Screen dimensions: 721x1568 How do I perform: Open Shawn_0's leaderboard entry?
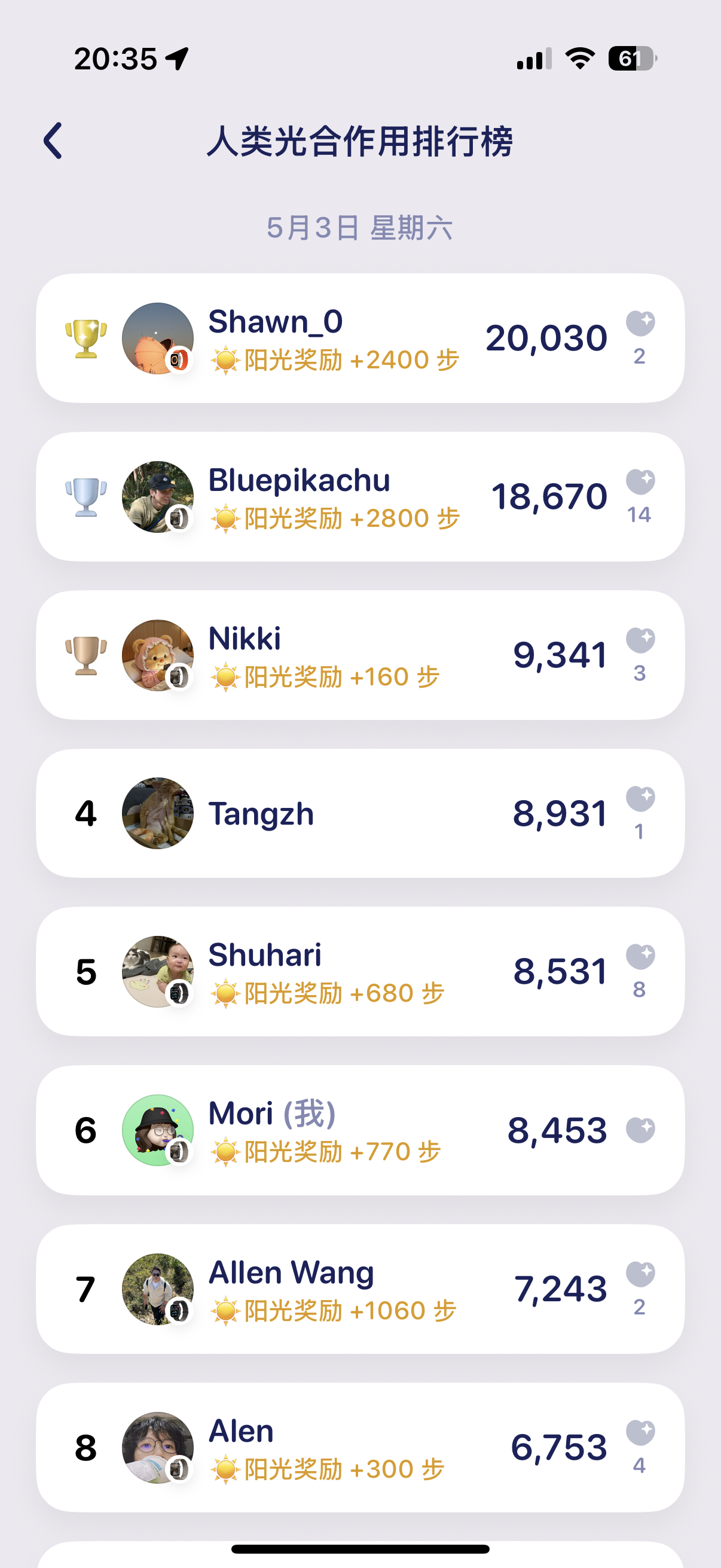tap(360, 338)
